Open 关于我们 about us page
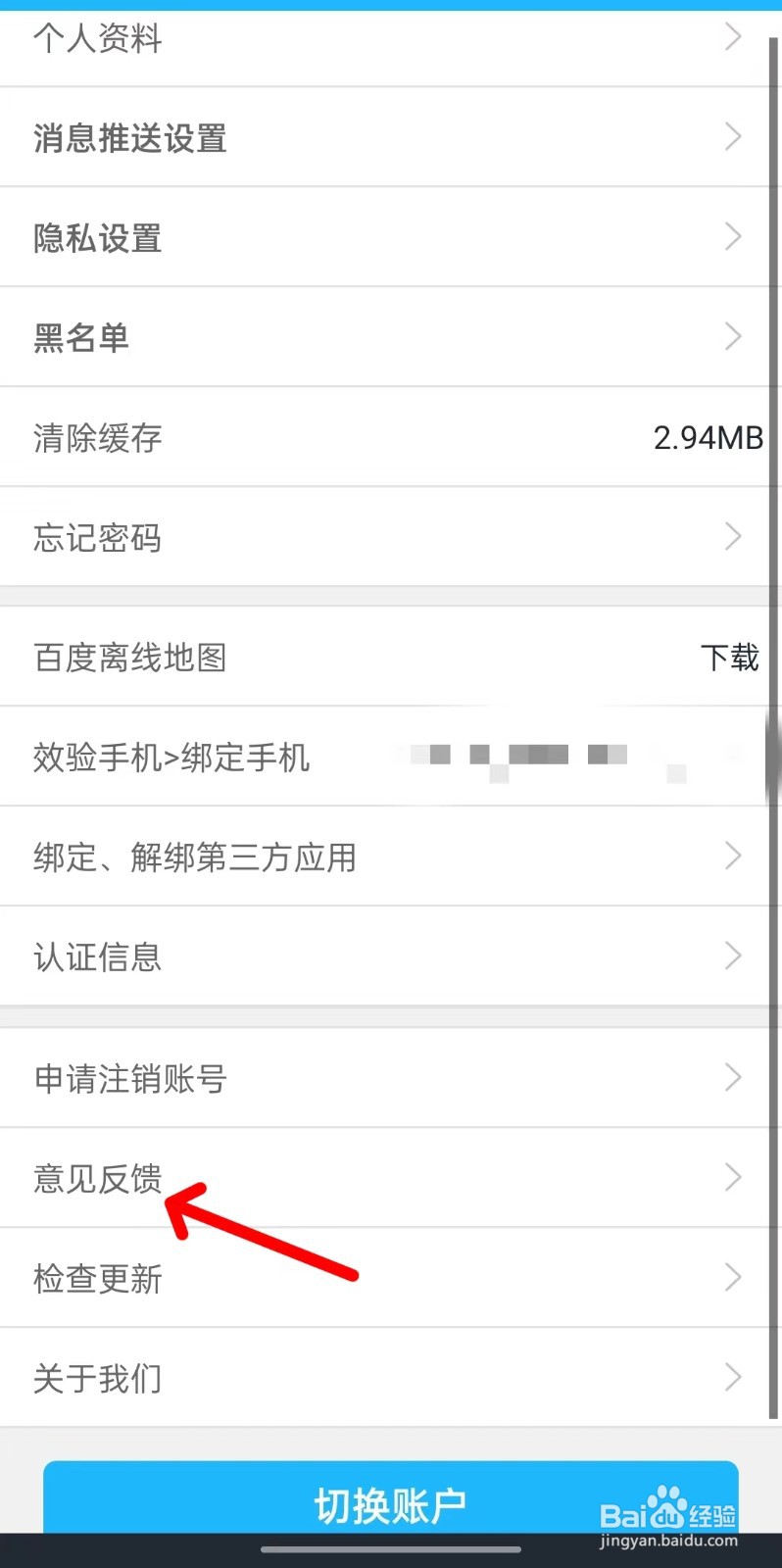Image resolution: width=782 pixels, height=1568 pixels. [x=96, y=1378]
